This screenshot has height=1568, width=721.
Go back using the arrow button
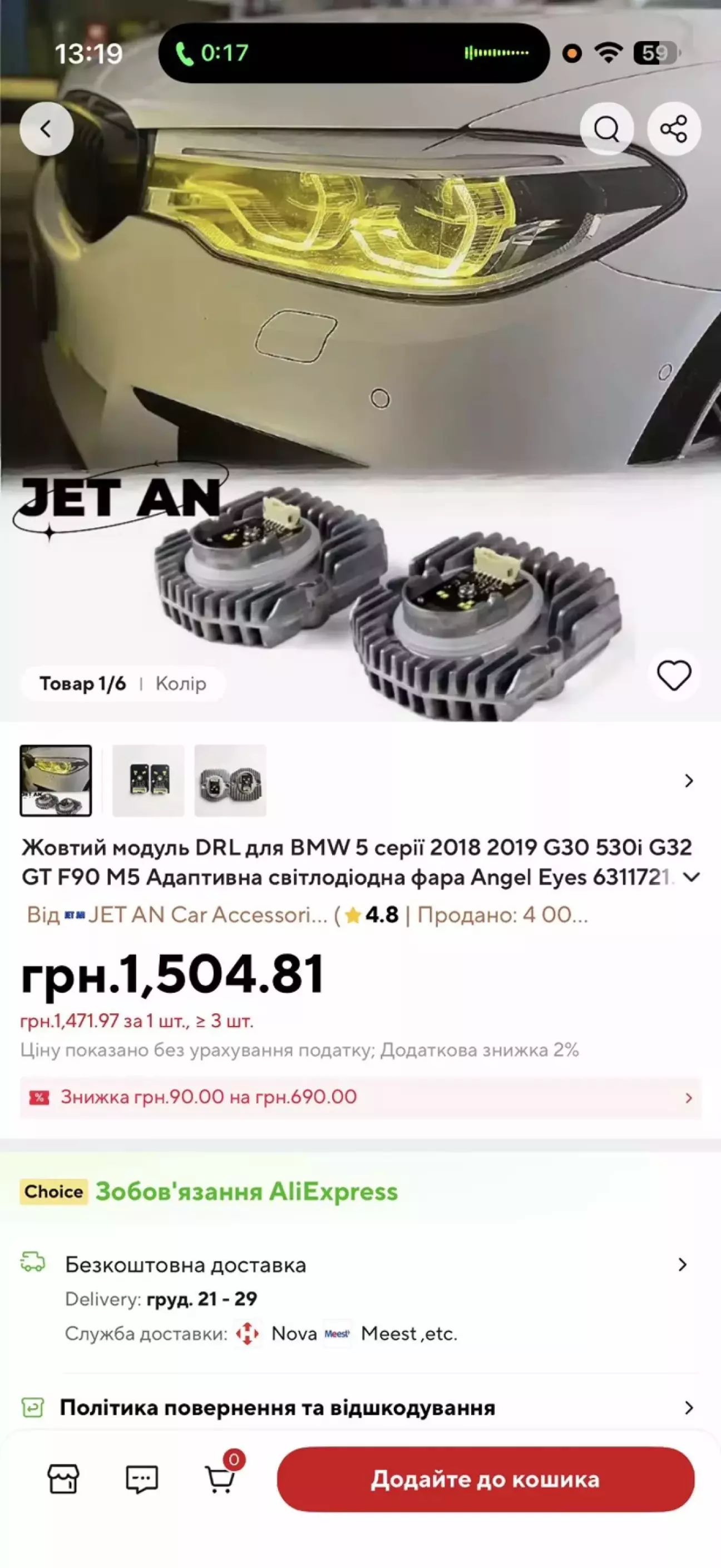pos(46,129)
